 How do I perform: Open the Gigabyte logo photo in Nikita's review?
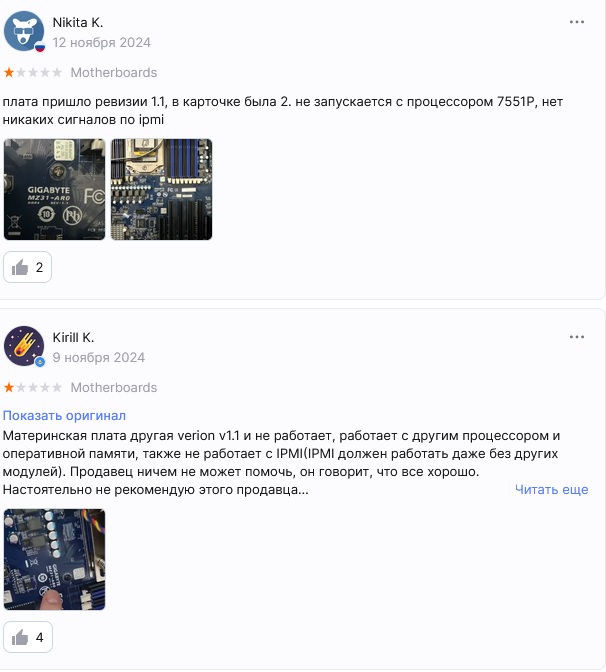(54, 189)
